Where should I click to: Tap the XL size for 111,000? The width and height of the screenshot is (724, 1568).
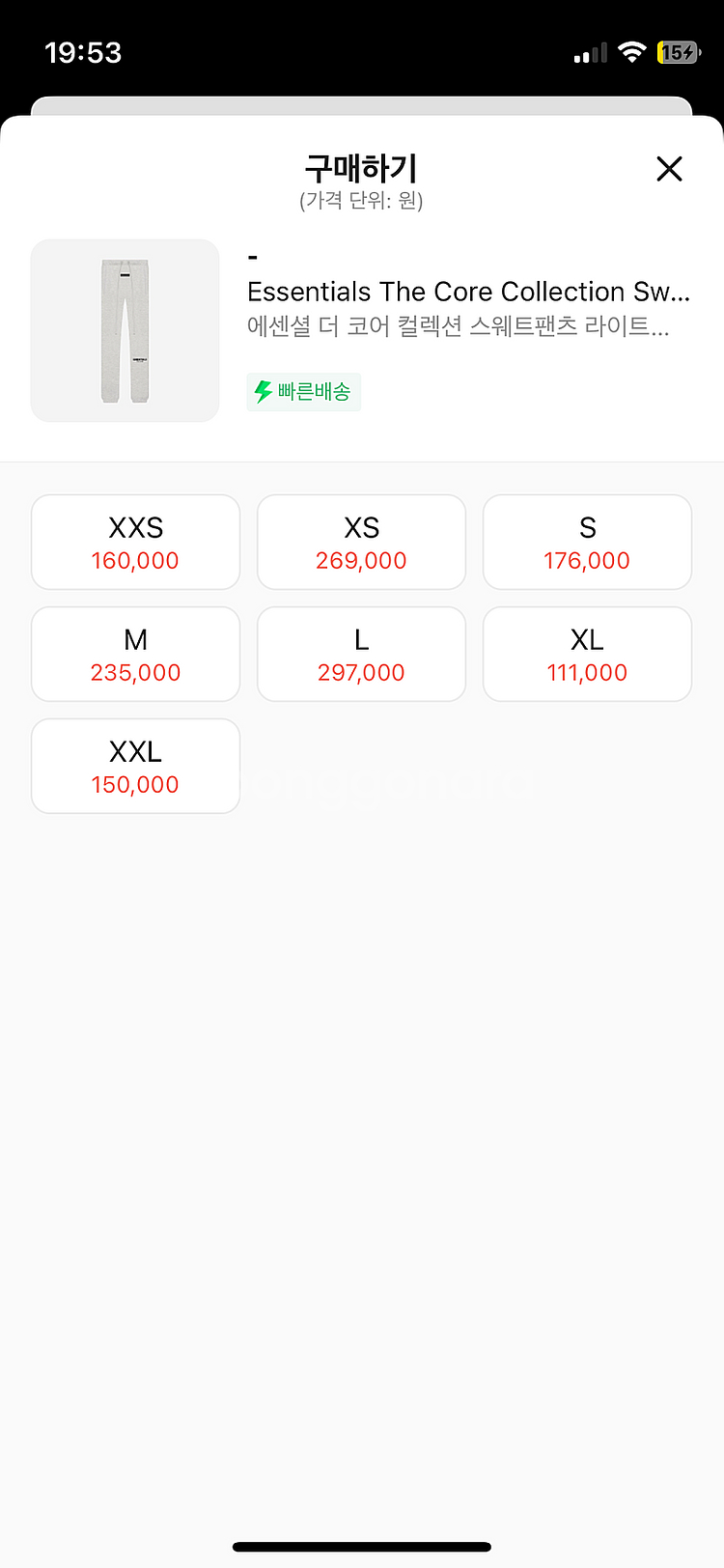pyautogui.click(x=587, y=655)
